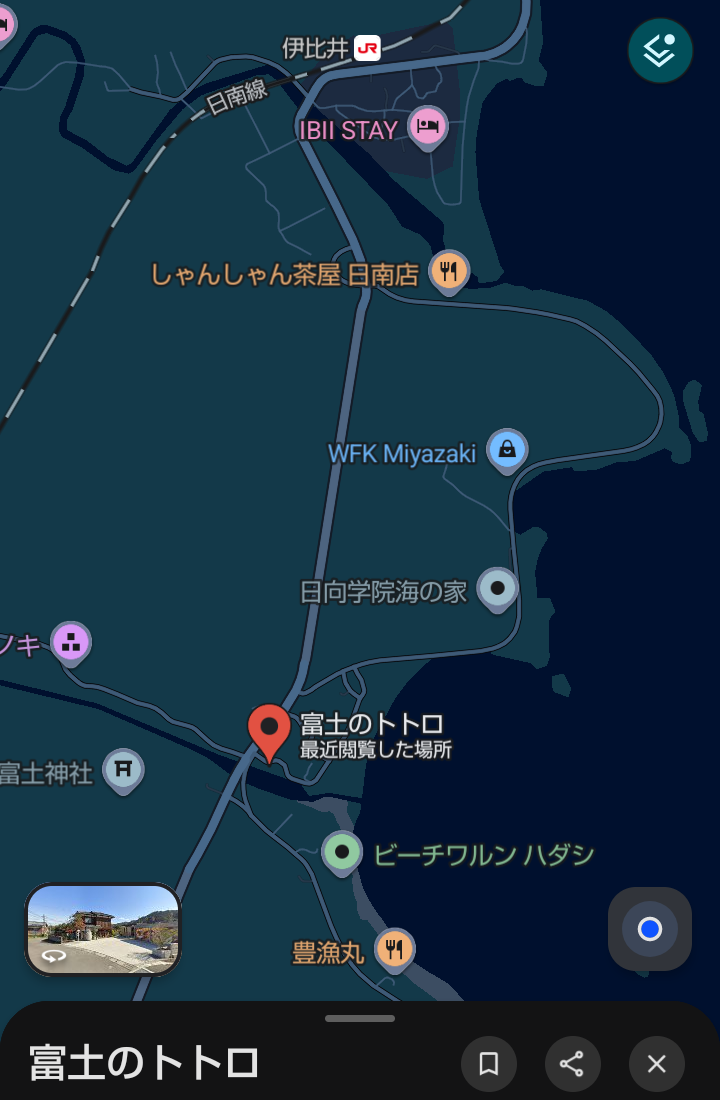Center map on my current location

click(x=650, y=929)
